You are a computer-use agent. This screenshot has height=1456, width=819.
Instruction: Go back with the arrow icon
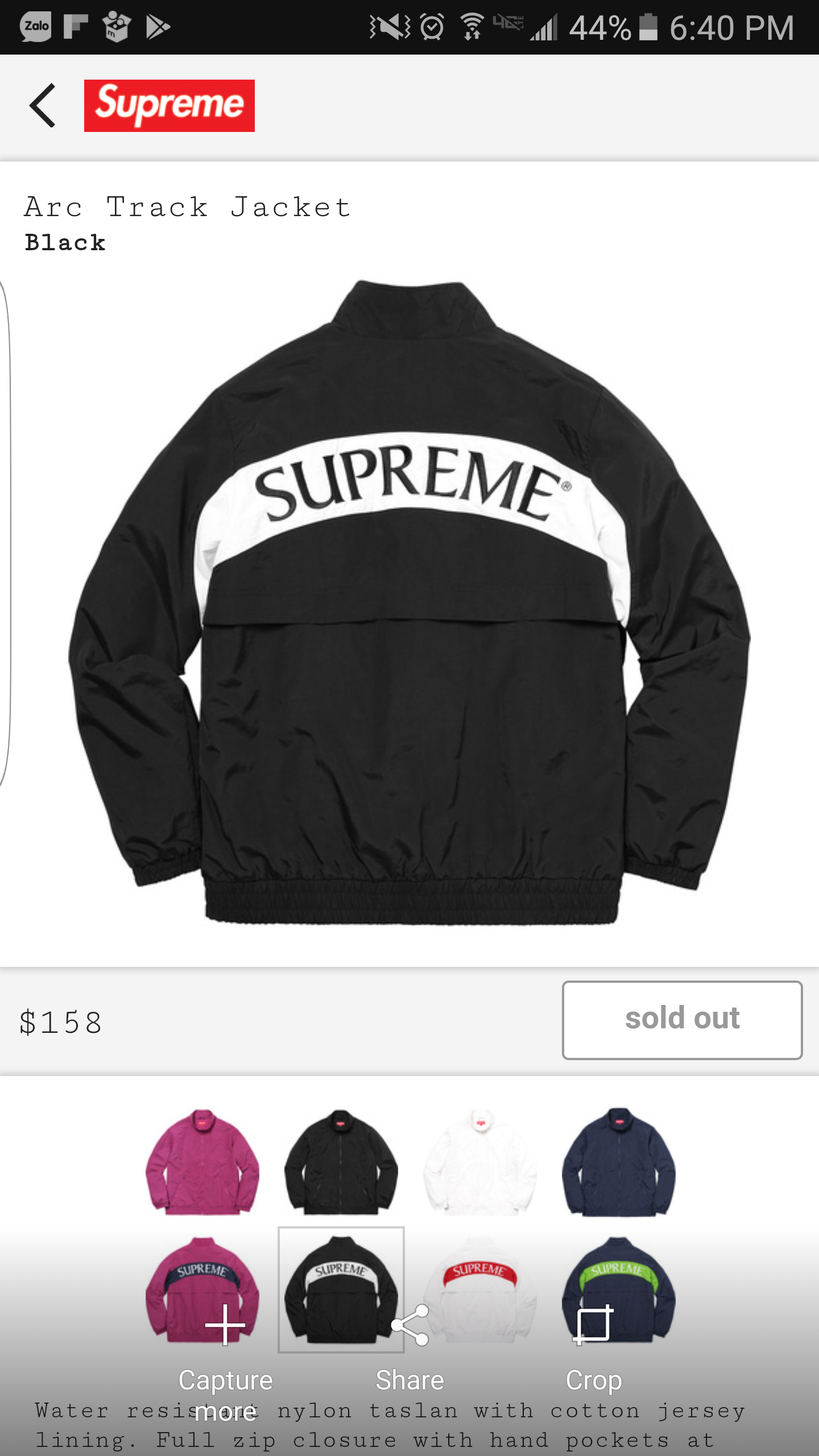pos(43,106)
